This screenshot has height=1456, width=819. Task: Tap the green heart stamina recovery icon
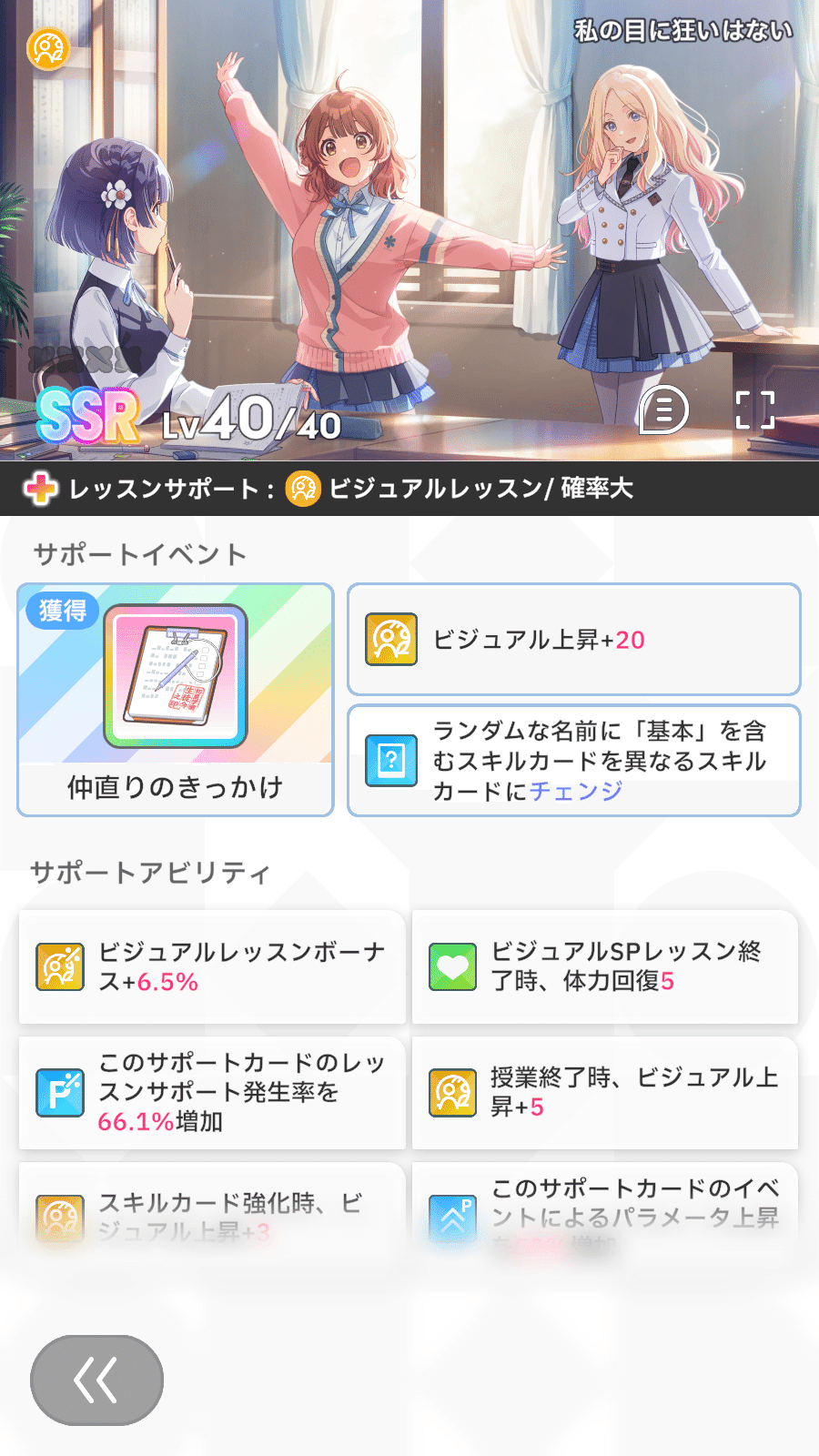tap(451, 966)
